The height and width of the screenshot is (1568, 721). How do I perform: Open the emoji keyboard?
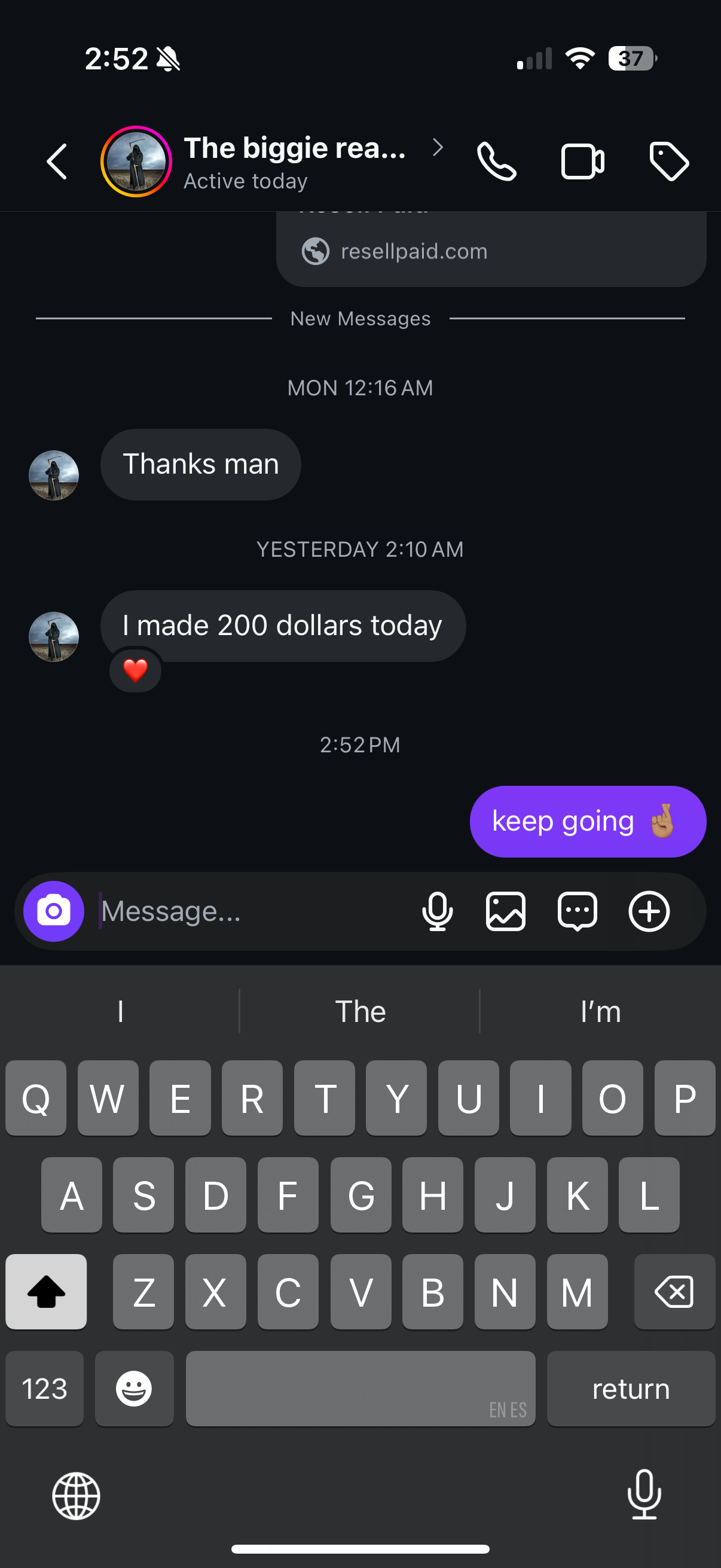(134, 1389)
